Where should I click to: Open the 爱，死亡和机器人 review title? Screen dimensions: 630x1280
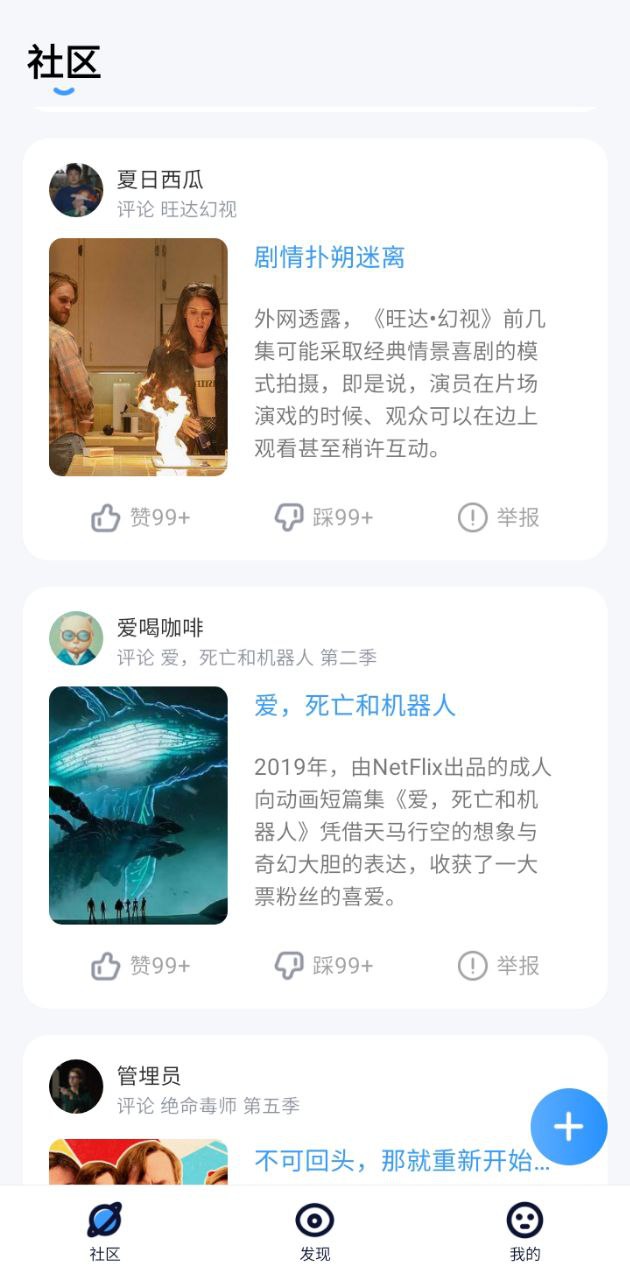[x=355, y=706]
